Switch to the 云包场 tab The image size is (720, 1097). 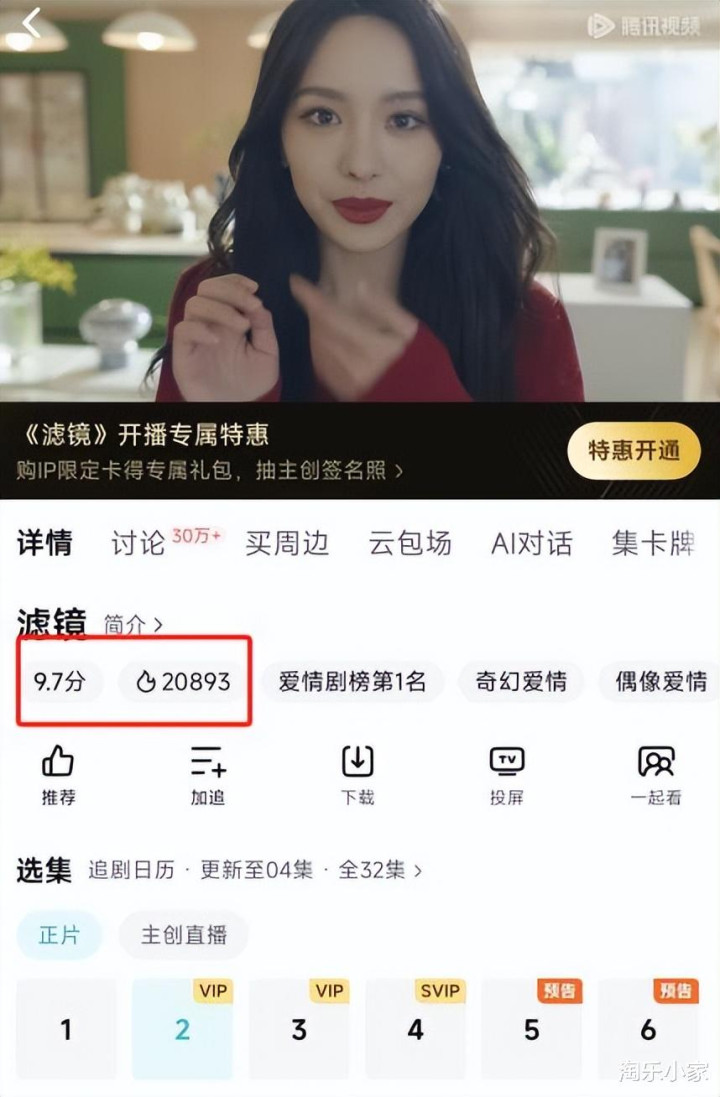410,543
